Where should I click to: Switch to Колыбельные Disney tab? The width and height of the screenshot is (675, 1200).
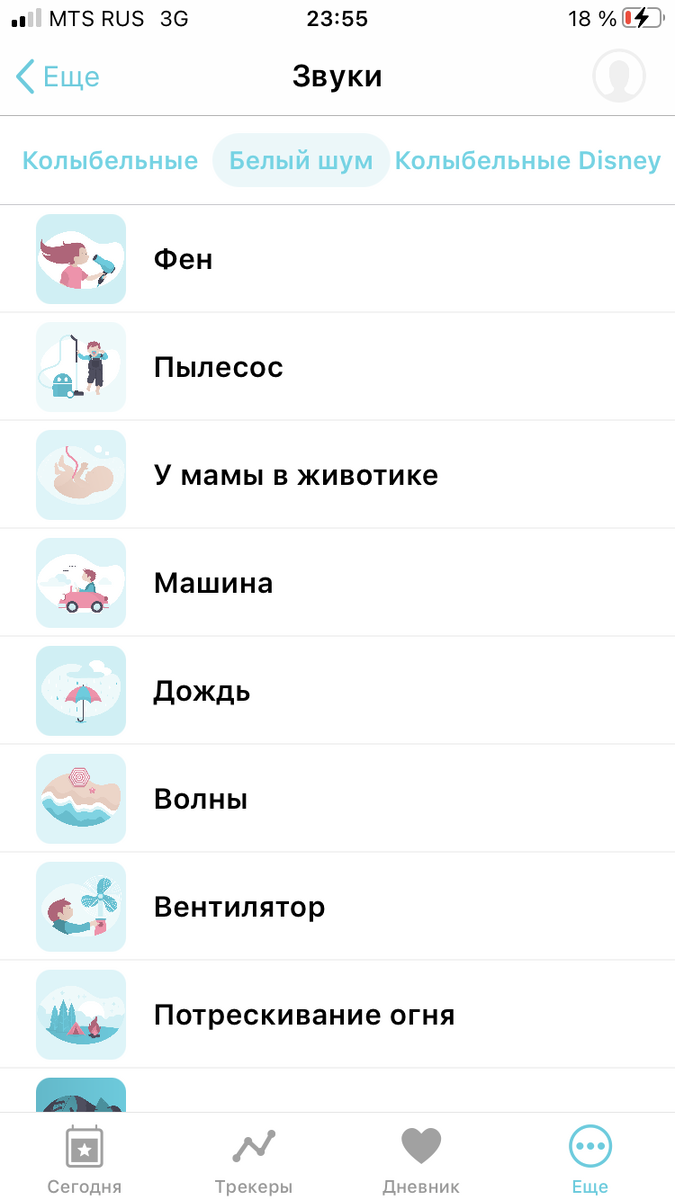point(527,161)
